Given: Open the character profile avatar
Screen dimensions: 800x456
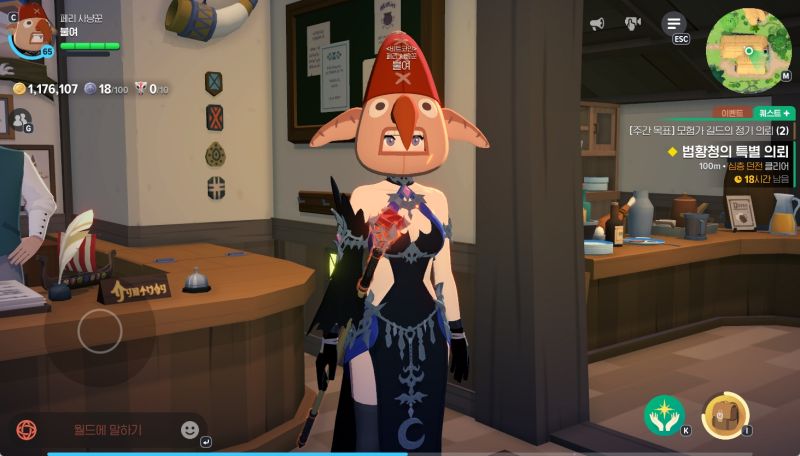Looking at the screenshot, I should pos(30,27).
